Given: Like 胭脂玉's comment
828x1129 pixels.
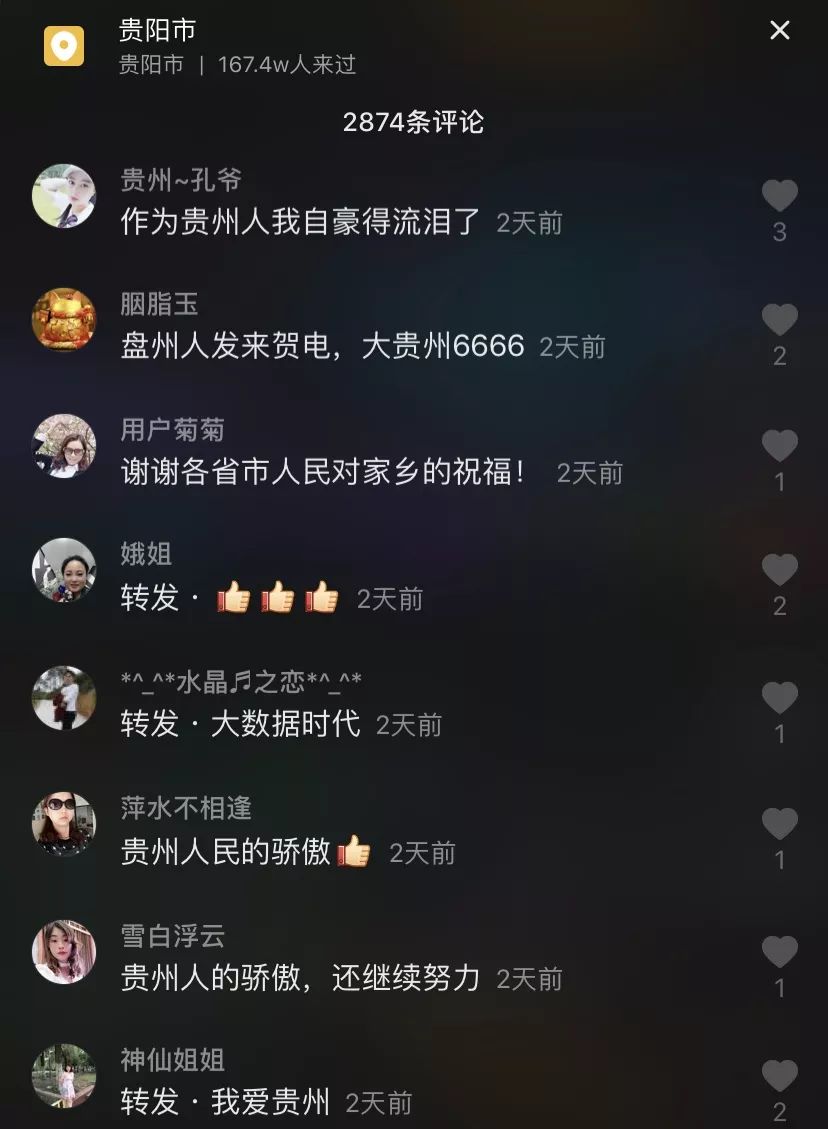Looking at the screenshot, I should point(779,320).
